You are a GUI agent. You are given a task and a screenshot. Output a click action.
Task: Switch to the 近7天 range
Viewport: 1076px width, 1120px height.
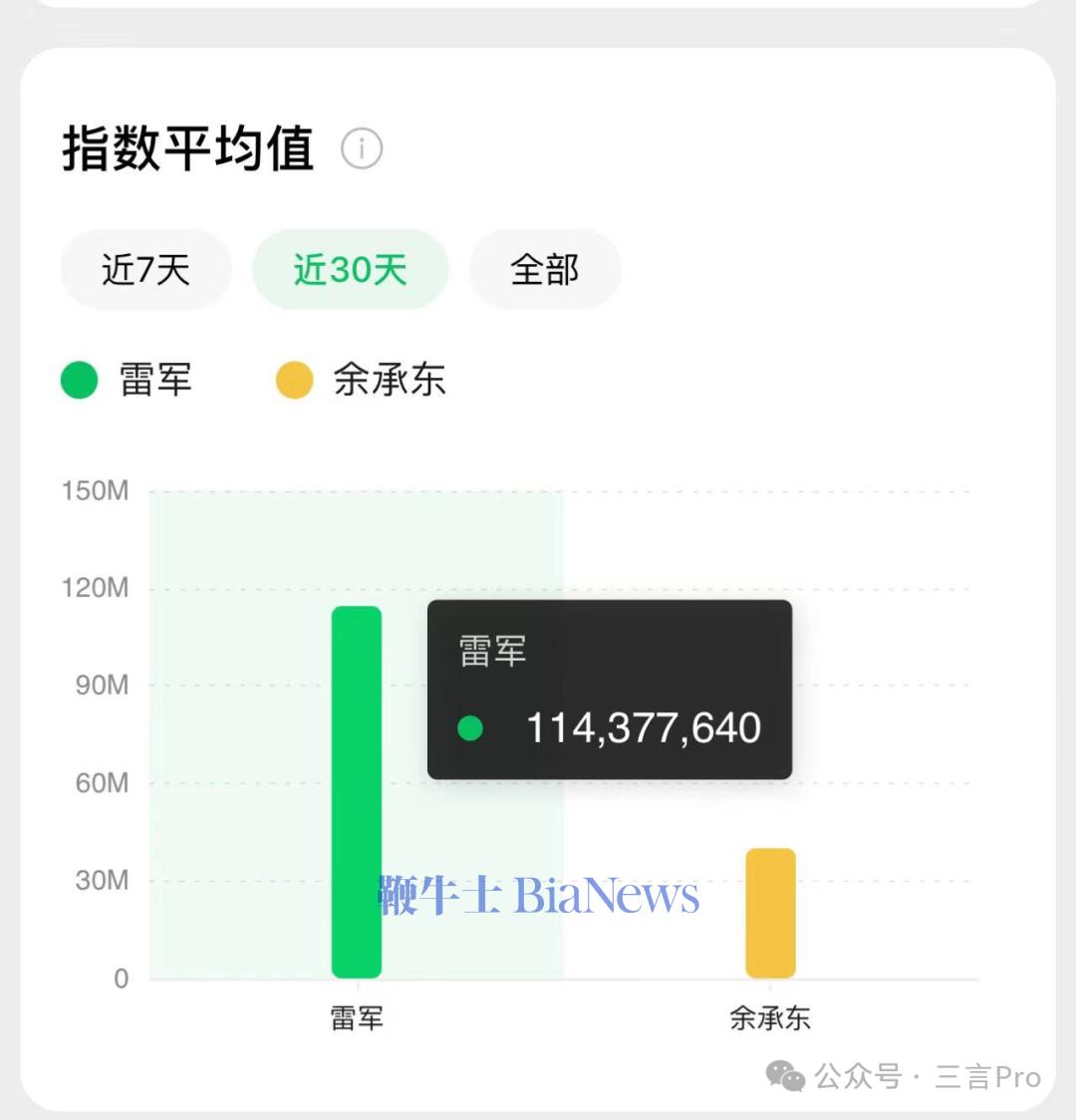point(145,270)
